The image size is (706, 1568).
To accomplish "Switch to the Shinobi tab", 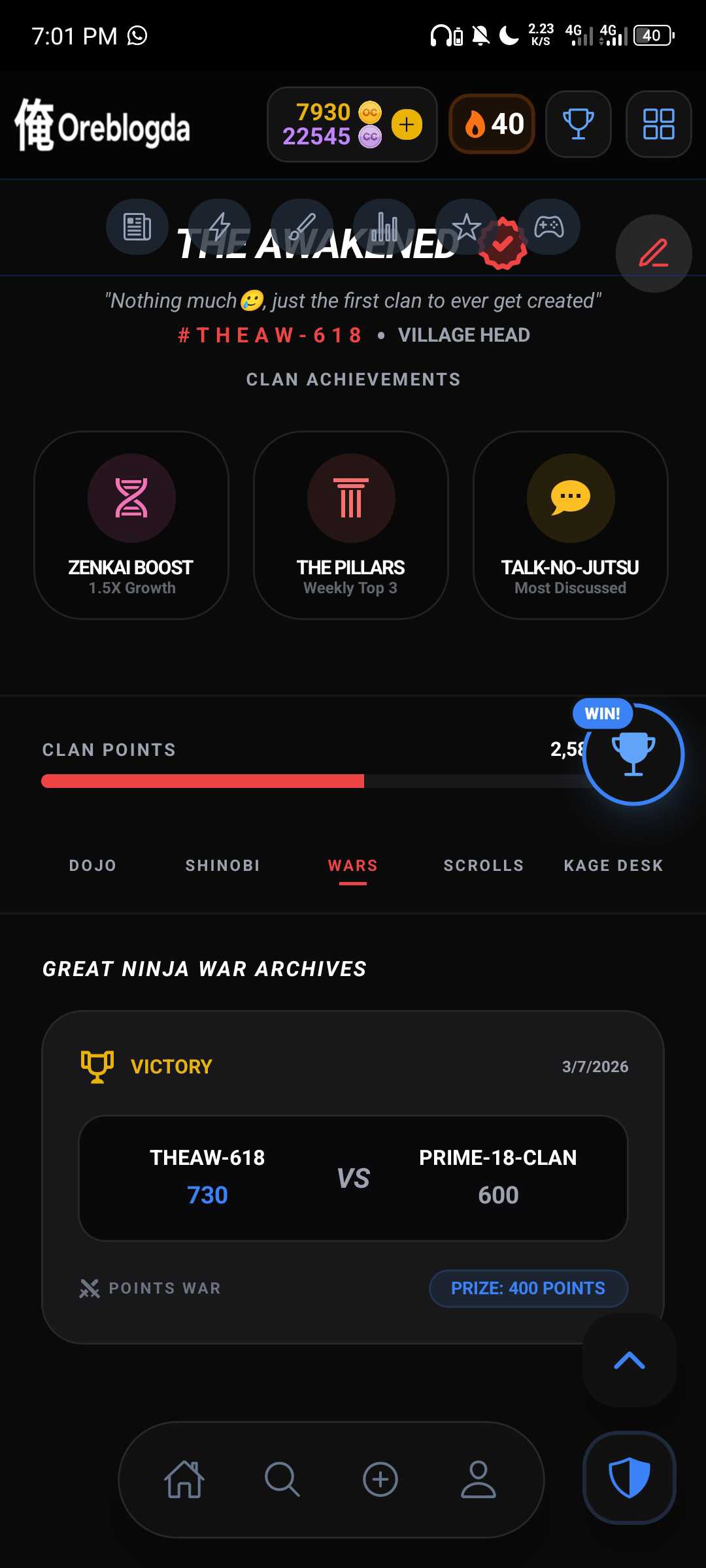I will tap(222, 865).
